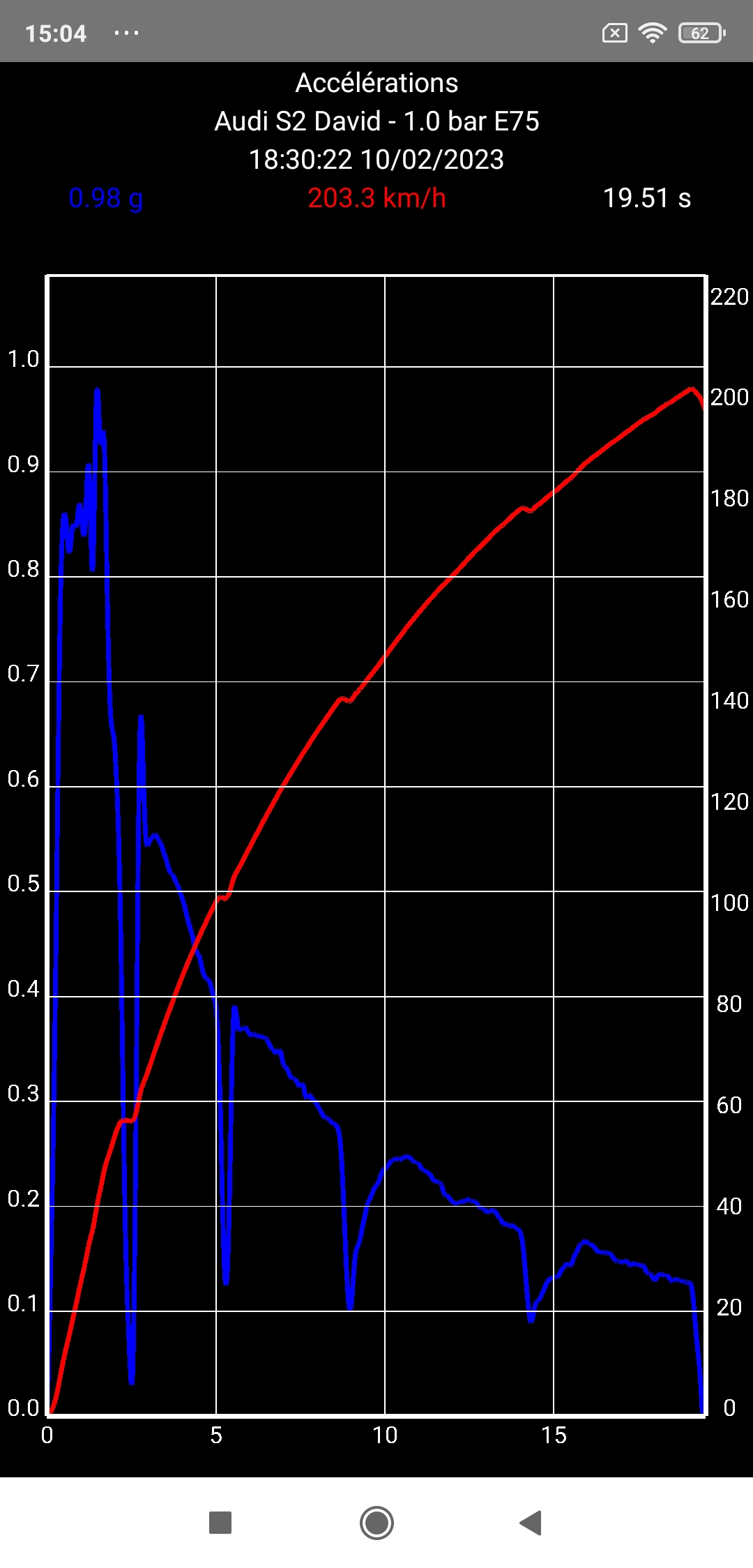Go to the home screen
The width and height of the screenshot is (753, 1568).
tap(376, 1523)
